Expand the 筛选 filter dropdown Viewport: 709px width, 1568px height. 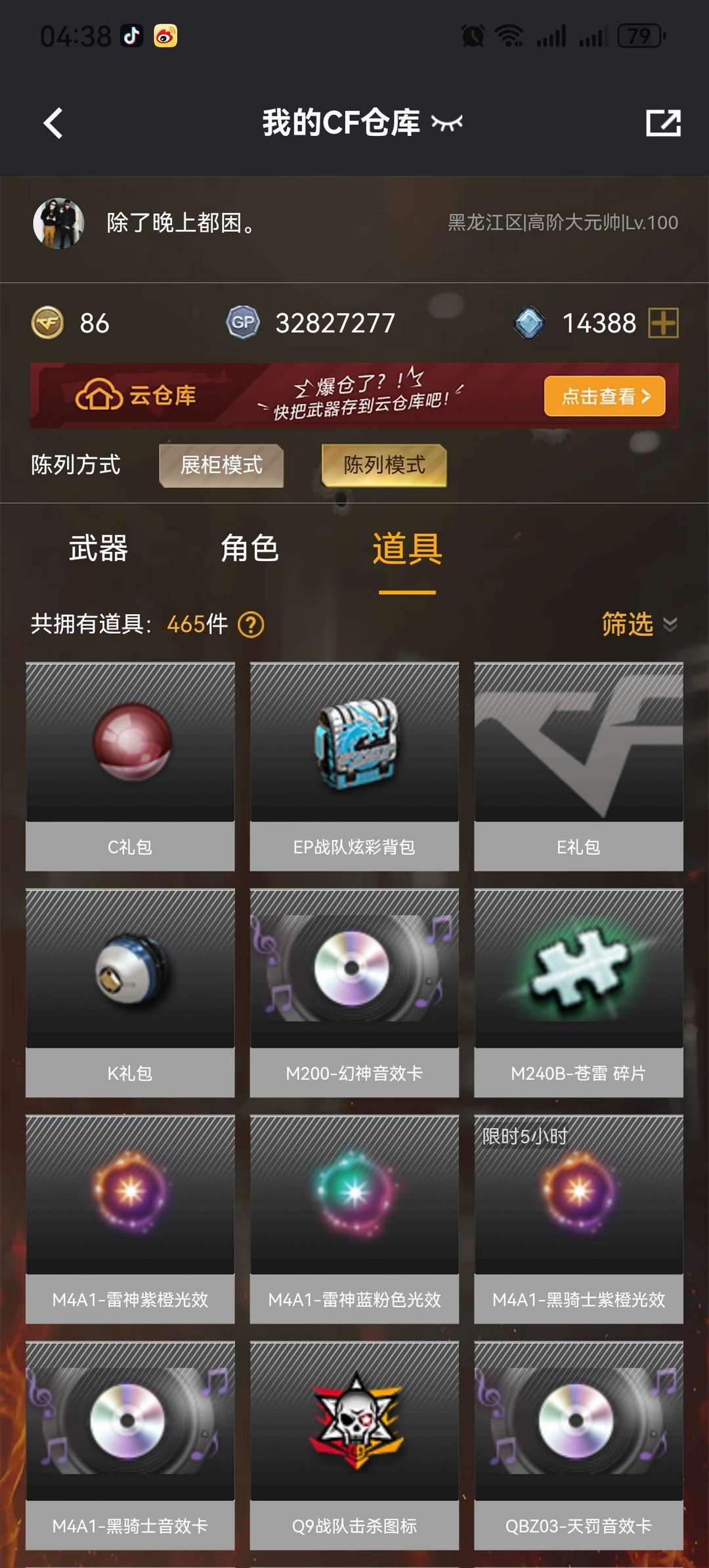click(639, 624)
